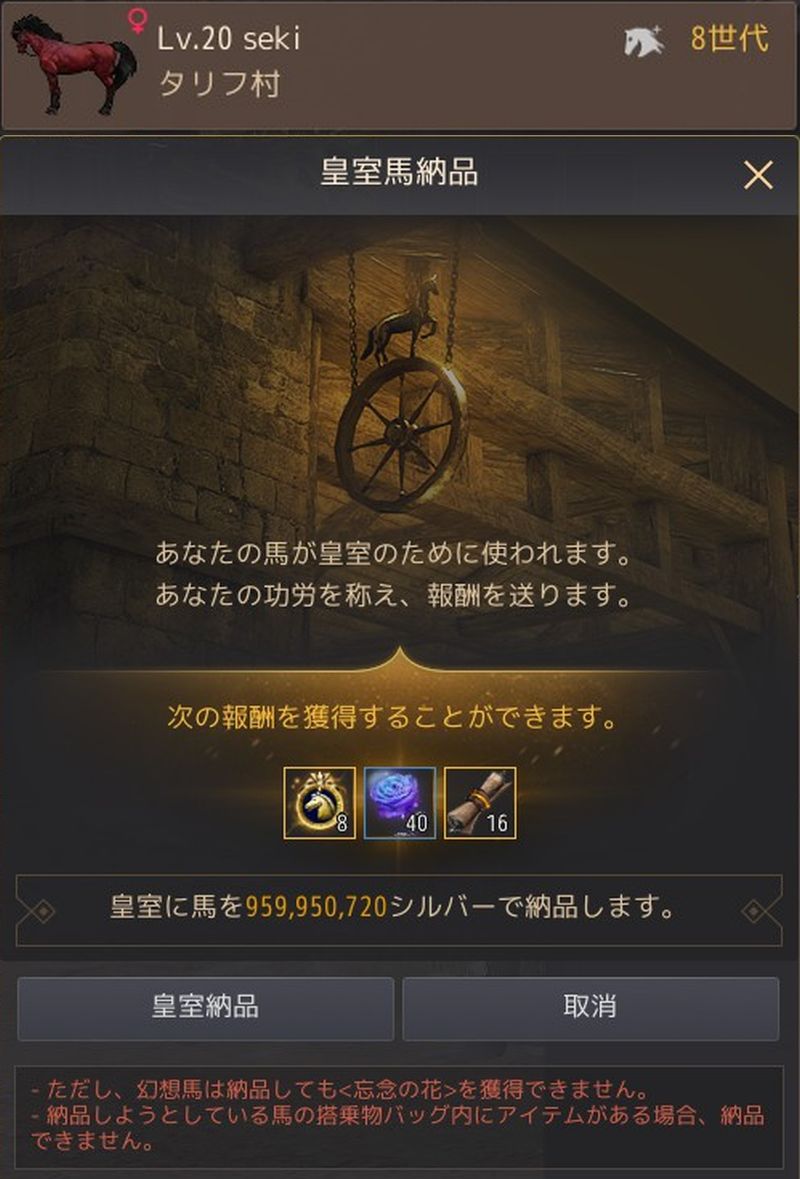Confirm with the 皇室納品 button
The image size is (800, 1179).
point(205,1008)
